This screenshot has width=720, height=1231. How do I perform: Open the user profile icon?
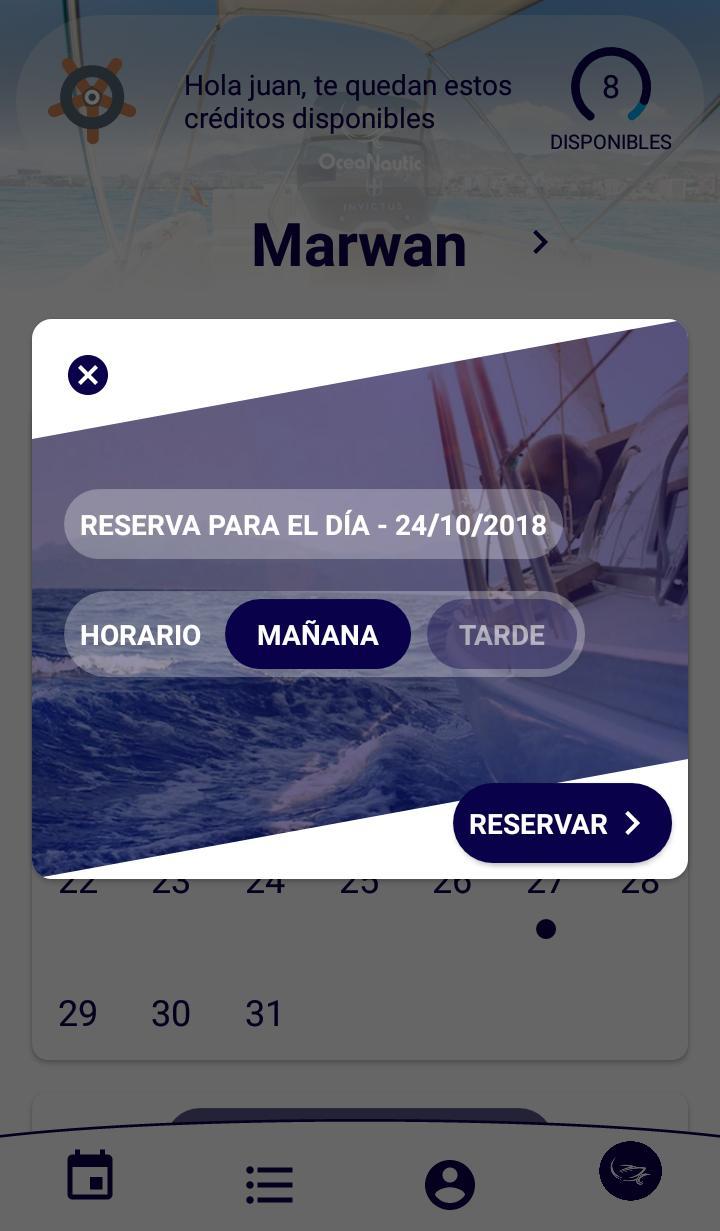tap(449, 1184)
